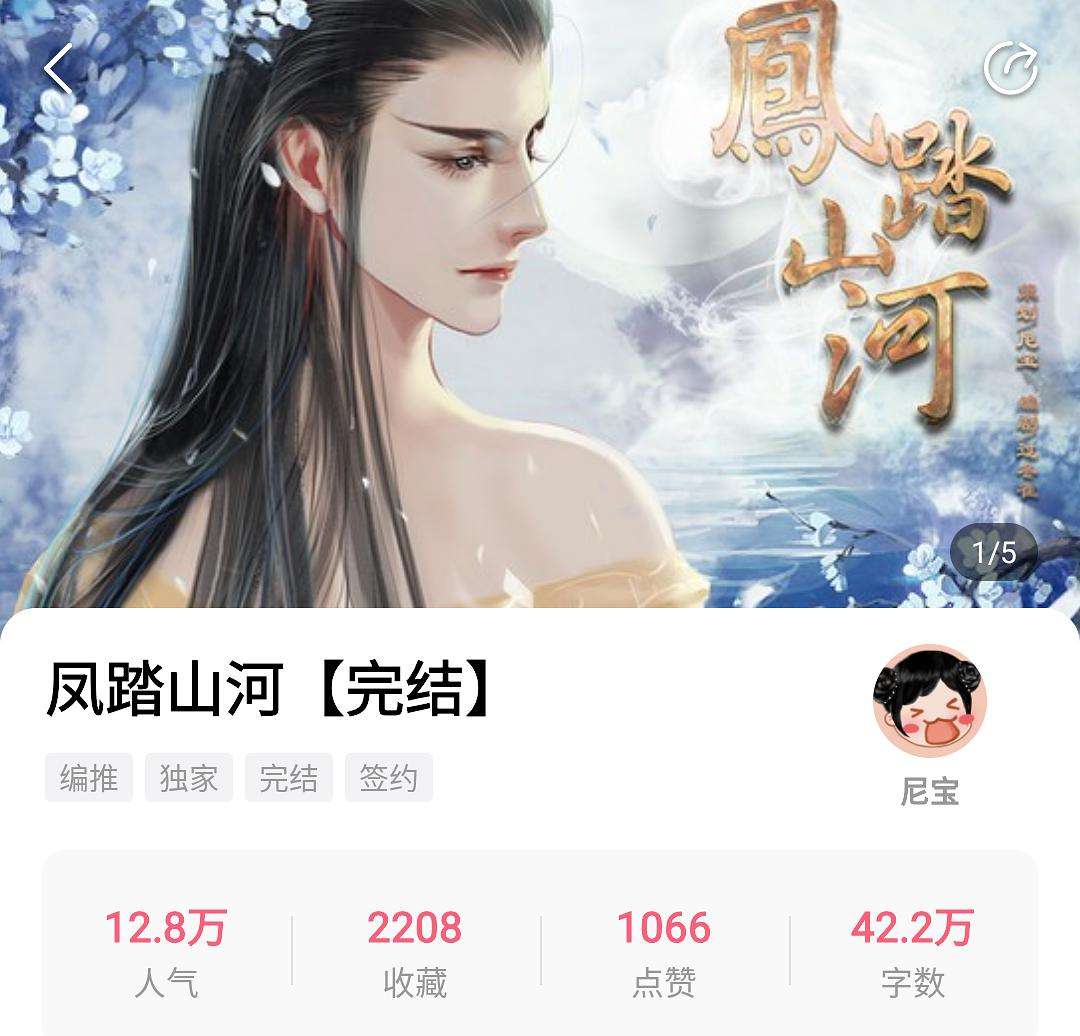Screen dimensions: 1080x1036
Task: Open author 尼宝's profile avatar
Action: pyautogui.click(x=930, y=701)
